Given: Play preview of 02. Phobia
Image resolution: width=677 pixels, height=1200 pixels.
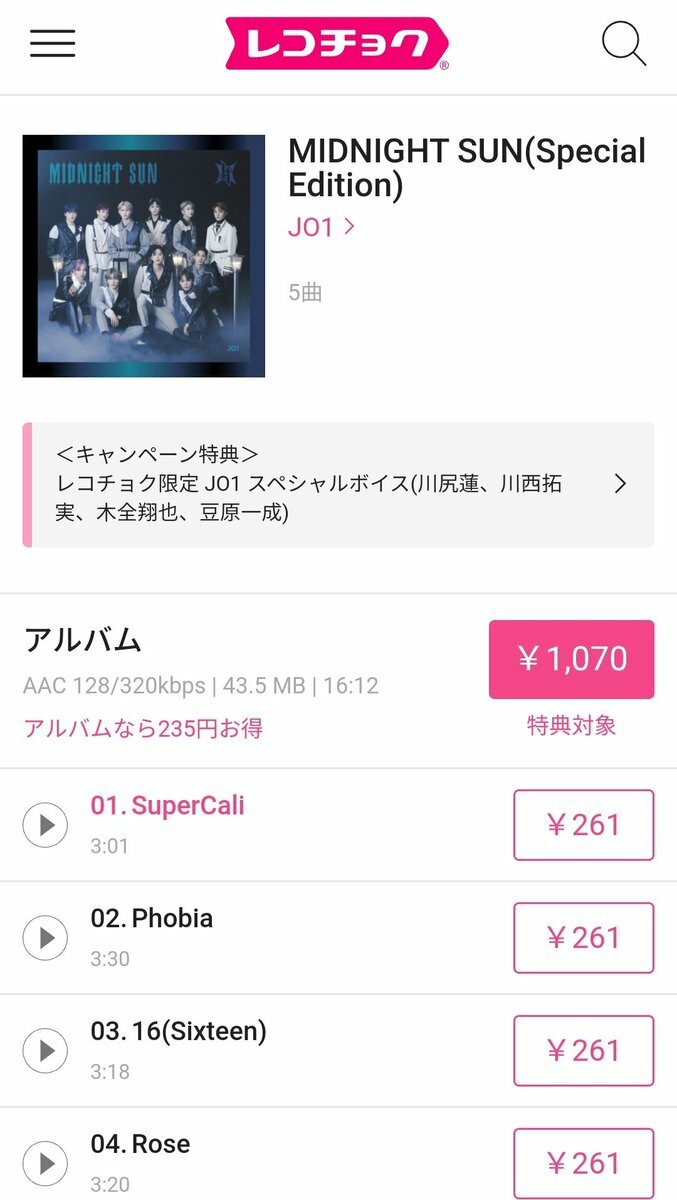Looking at the screenshot, I should click(x=45, y=938).
